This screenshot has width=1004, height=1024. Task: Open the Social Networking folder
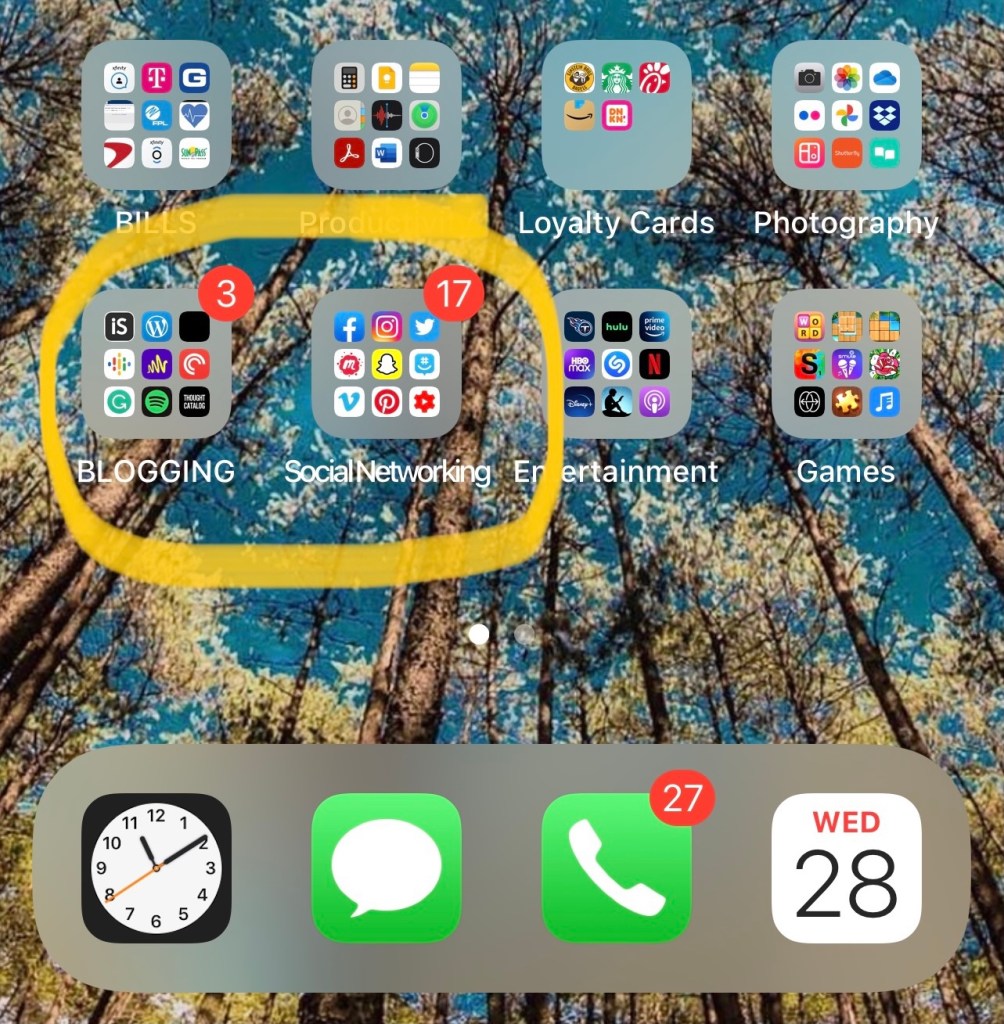click(x=386, y=364)
